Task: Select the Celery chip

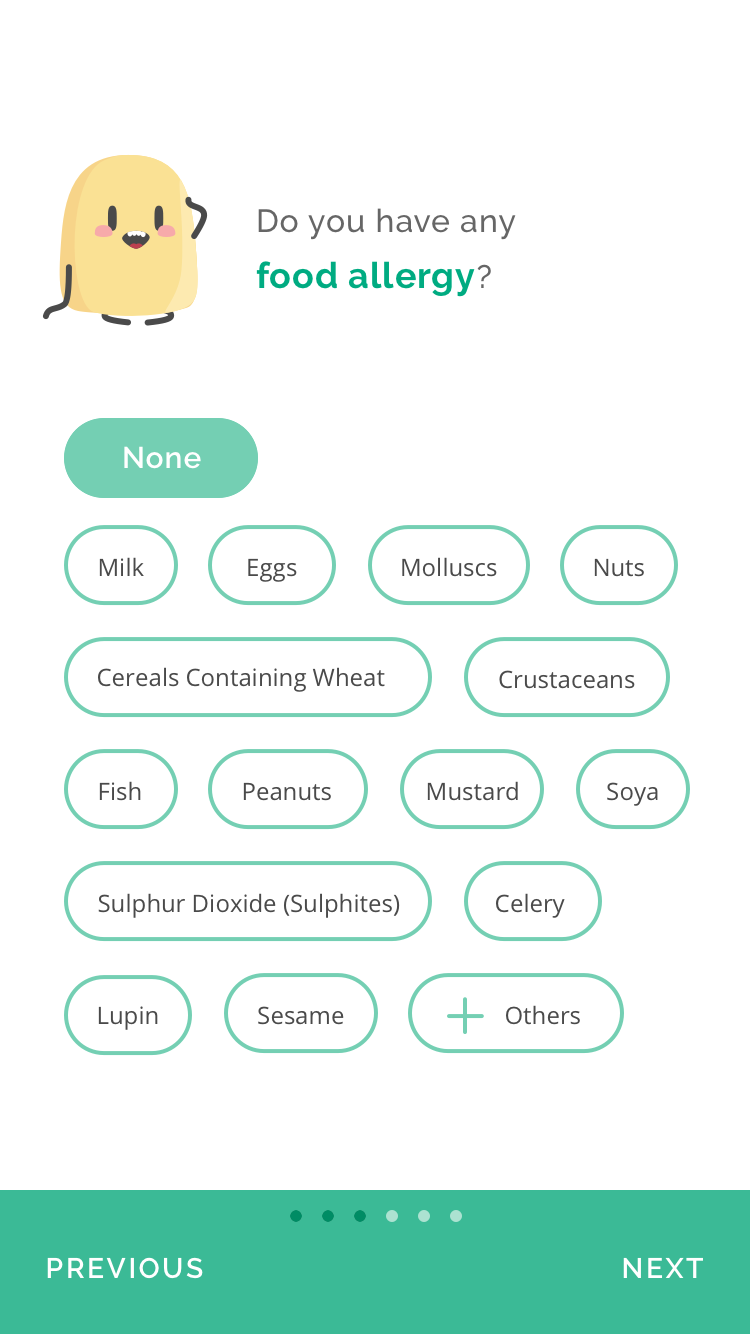Action: pos(533,902)
